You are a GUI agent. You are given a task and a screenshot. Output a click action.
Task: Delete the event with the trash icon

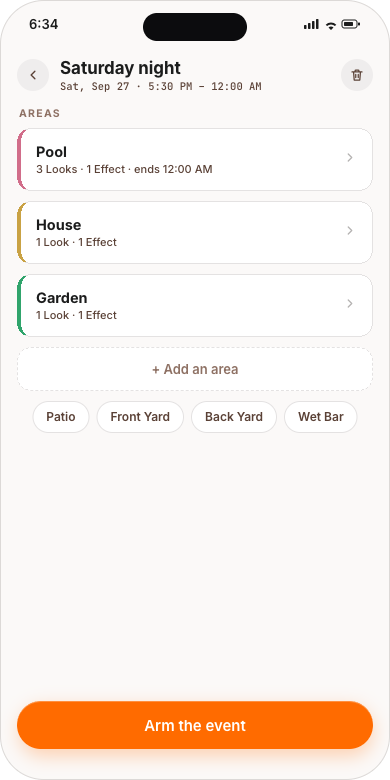tap(357, 75)
